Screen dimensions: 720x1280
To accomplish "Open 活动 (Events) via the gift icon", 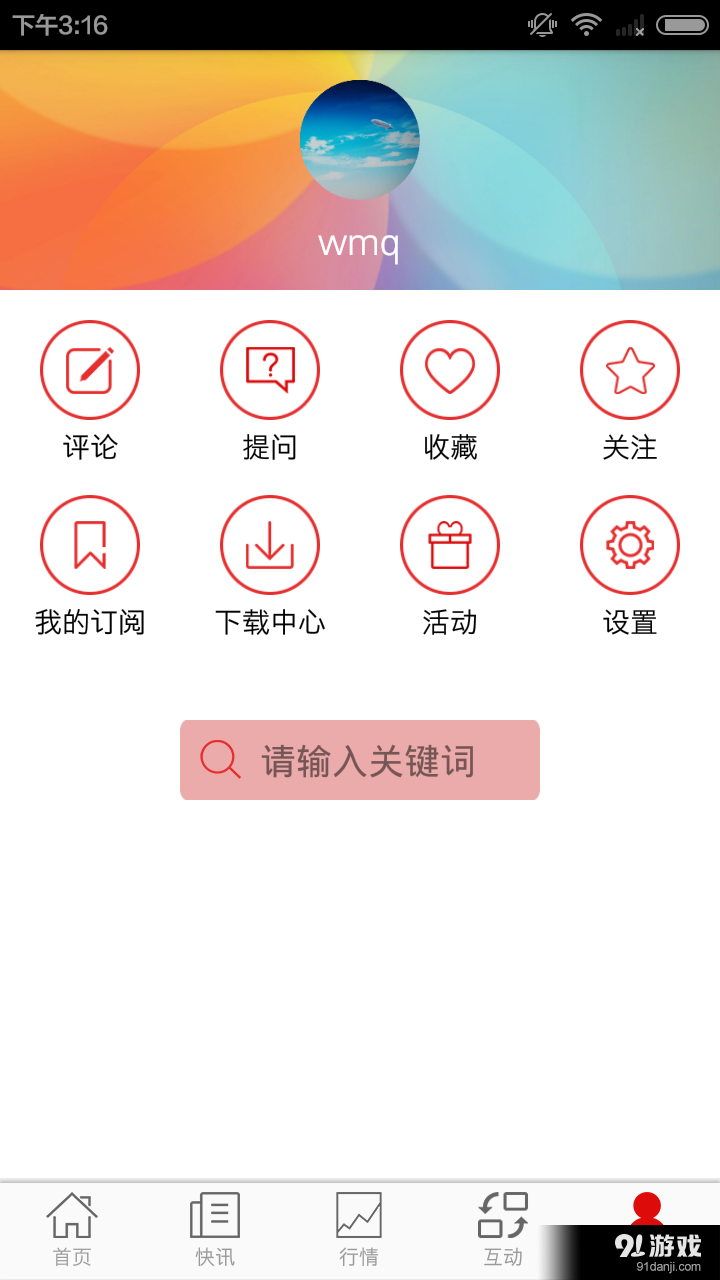I will pos(450,545).
